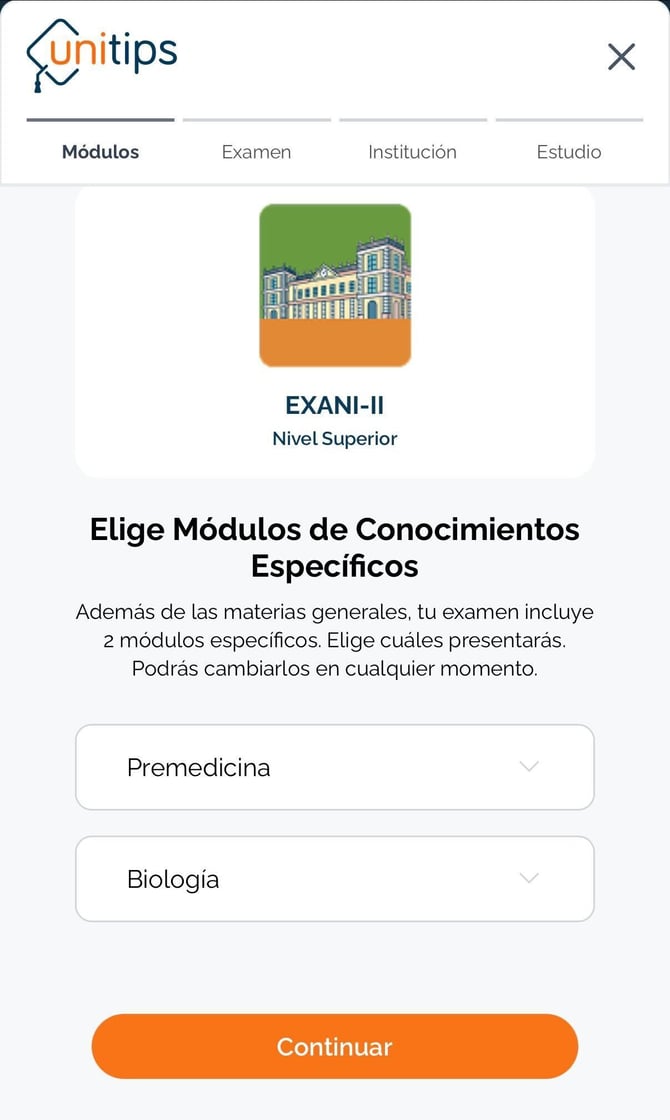Screen dimensions: 670x1120
Task: Tap the Continuar button
Action: 335,1047
